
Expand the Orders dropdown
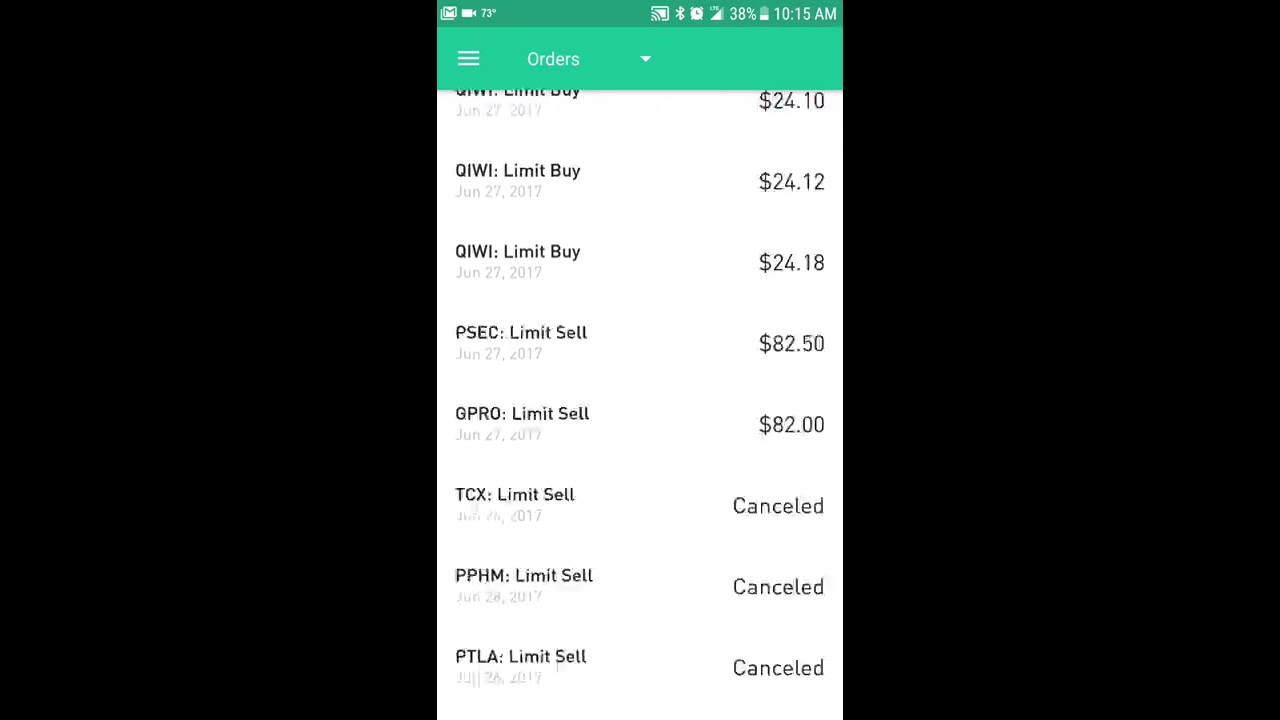click(x=645, y=59)
